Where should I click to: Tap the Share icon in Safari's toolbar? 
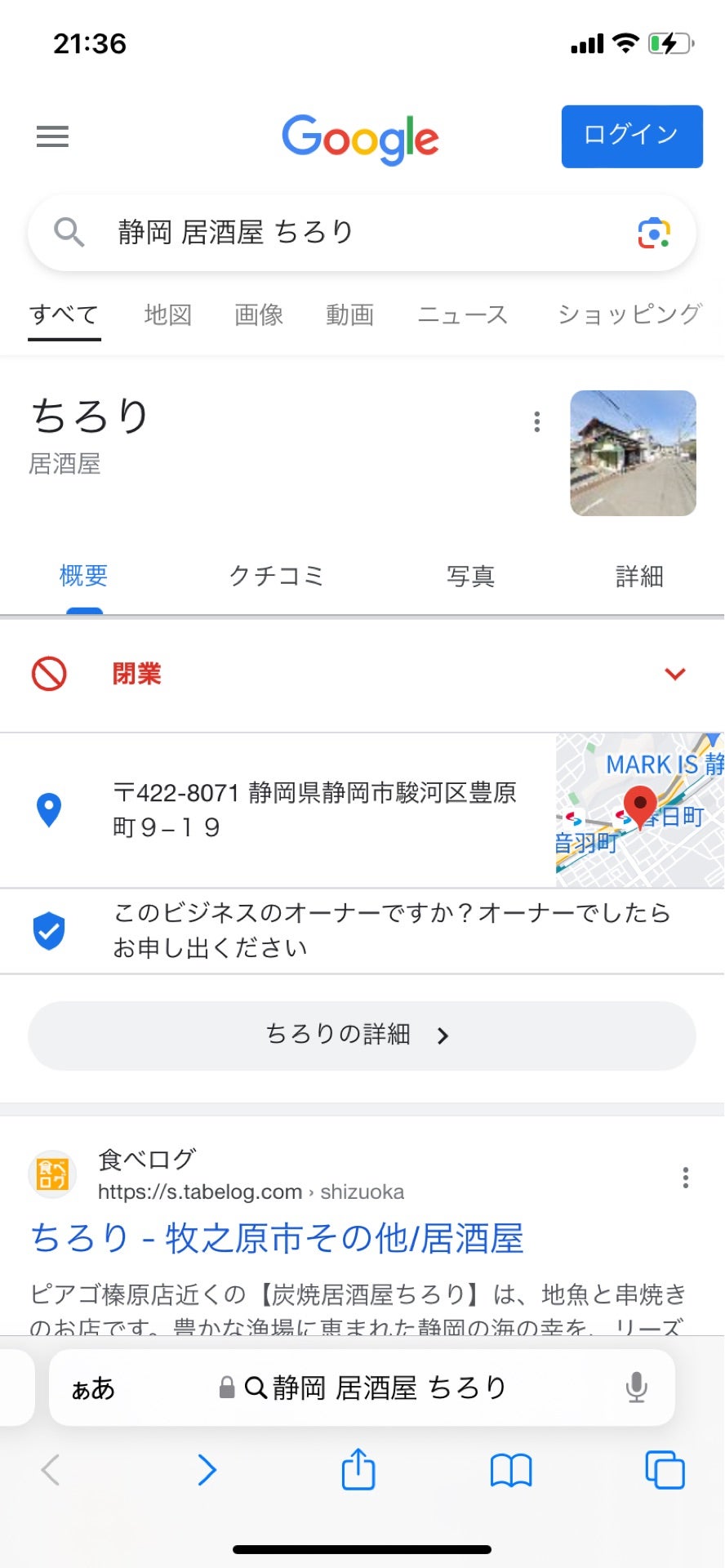358,1470
